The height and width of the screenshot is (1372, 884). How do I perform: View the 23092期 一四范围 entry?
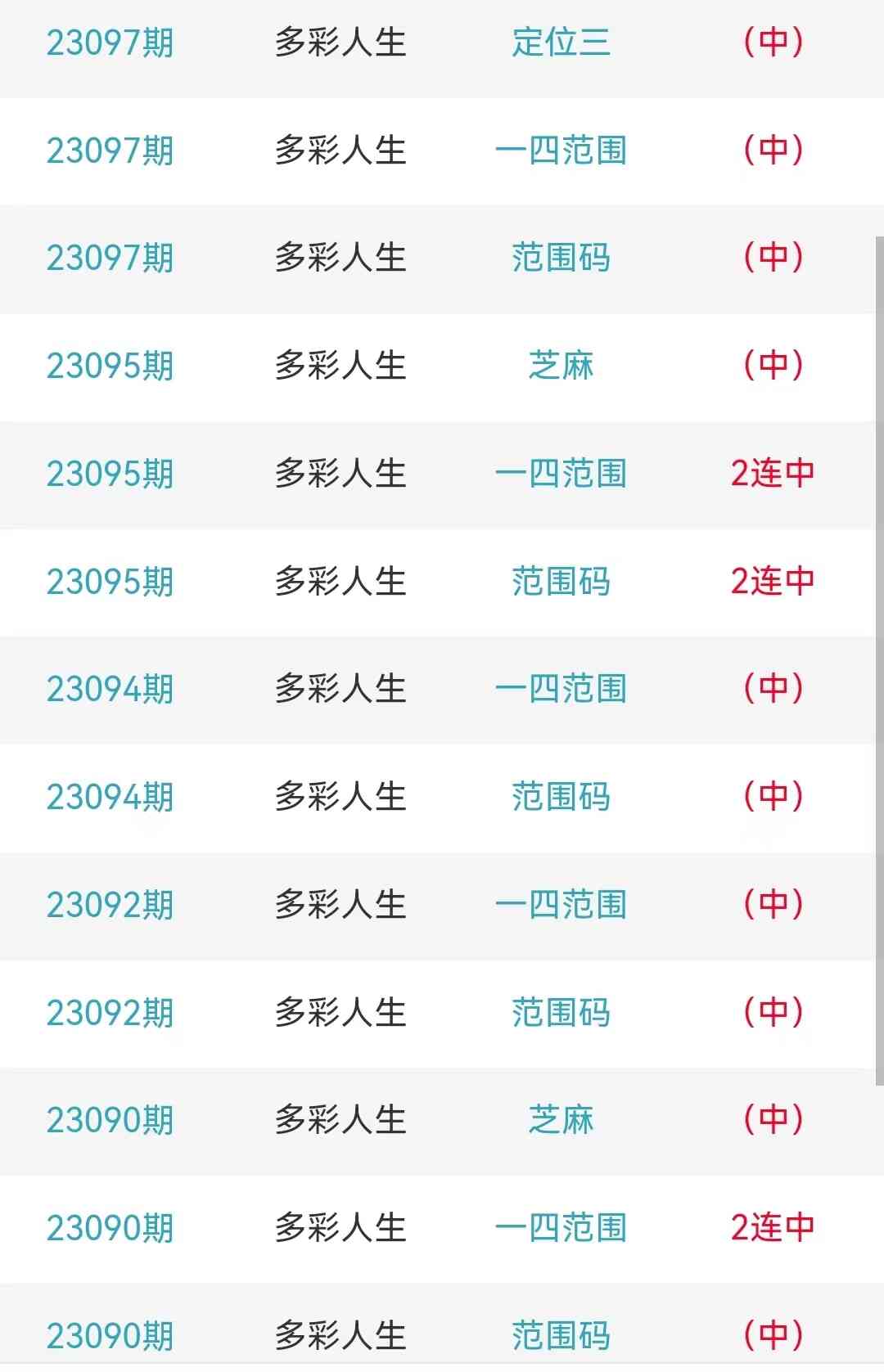tap(561, 905)
